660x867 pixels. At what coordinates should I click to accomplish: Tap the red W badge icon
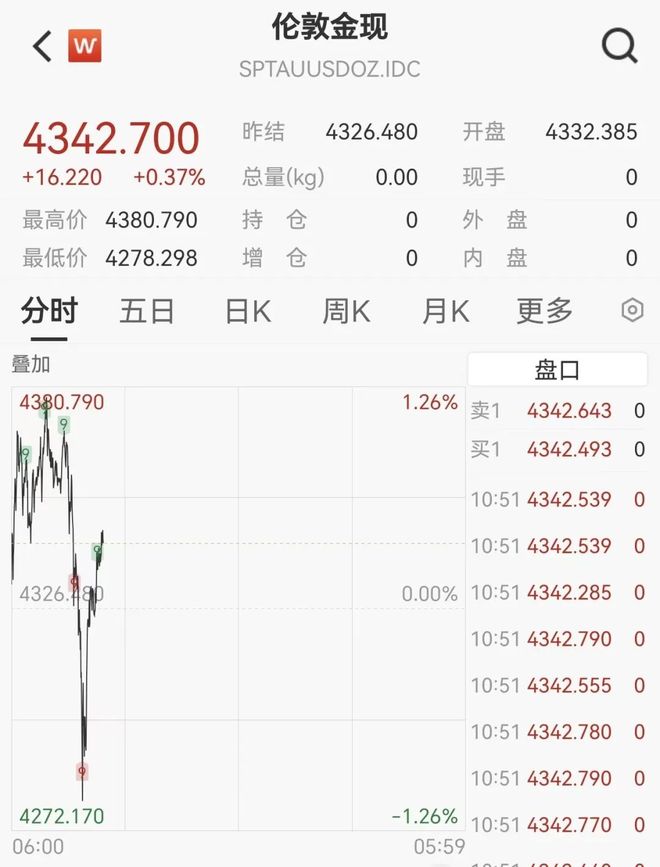coord(85,46)
